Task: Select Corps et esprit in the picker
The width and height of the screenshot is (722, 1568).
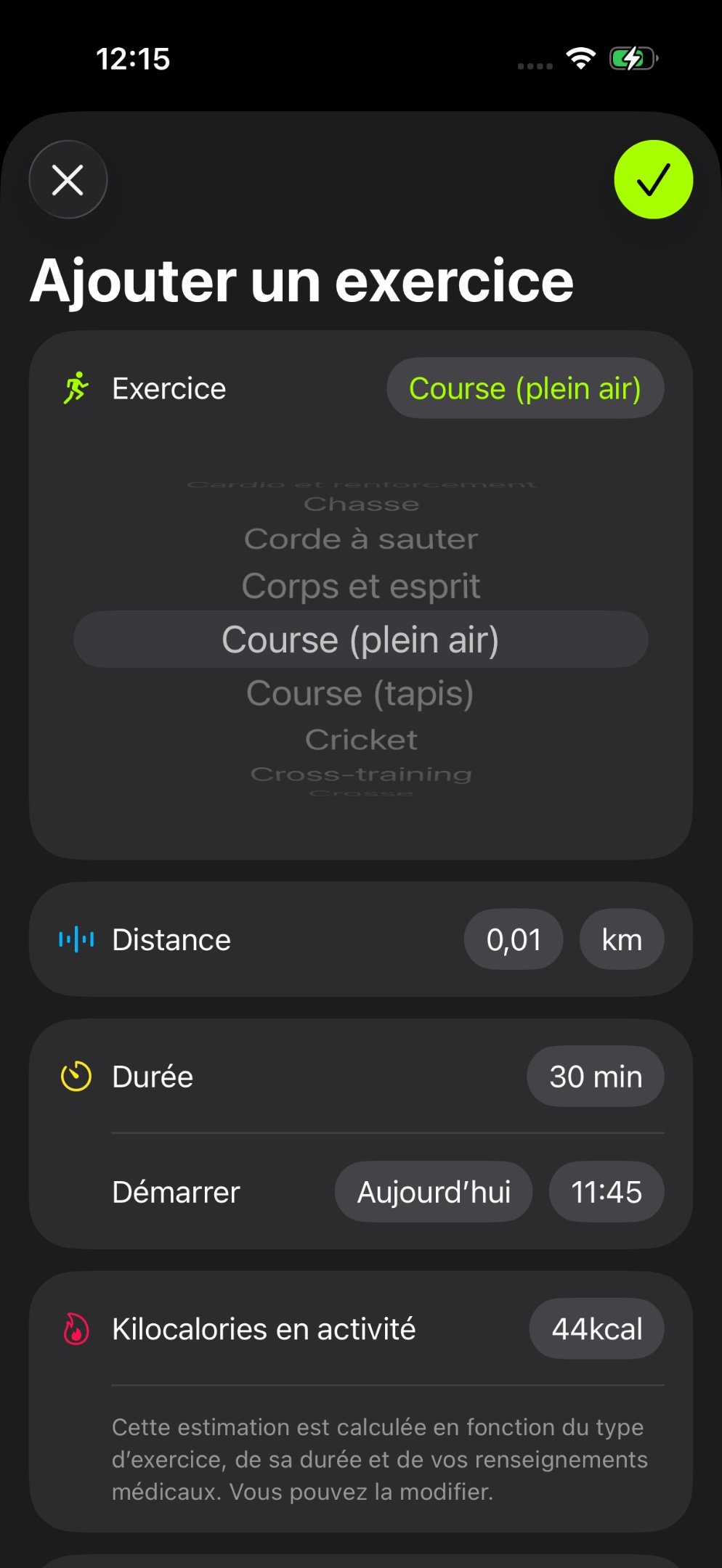Action: coord(361,587)
